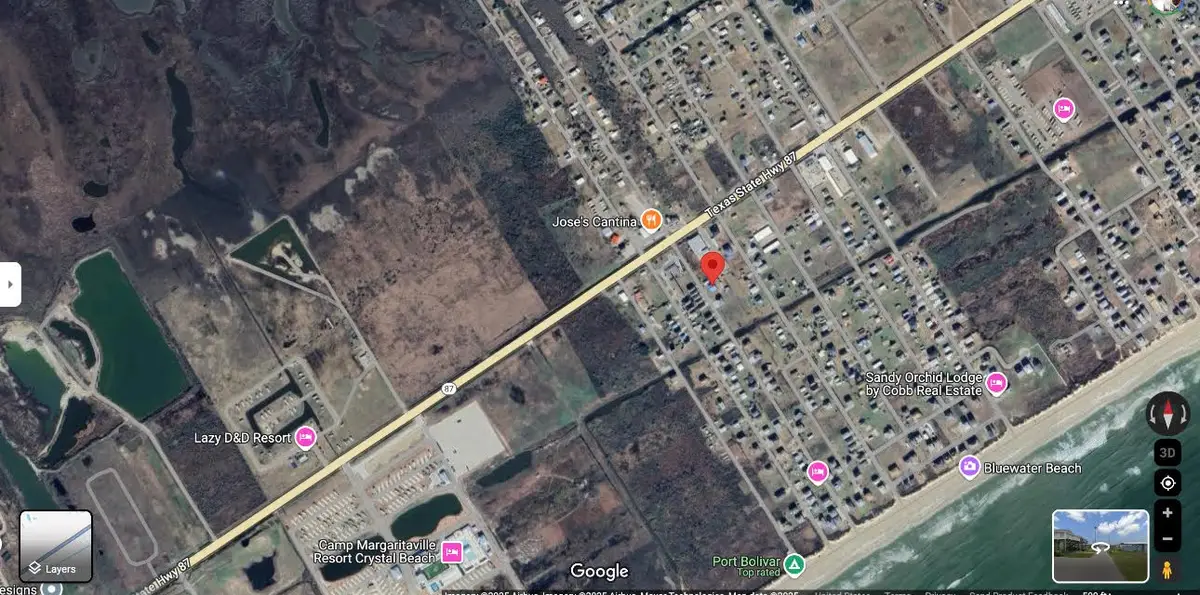1200x595 pixels.
Task: Open the hotel marker near the top right
Action: tap(1064, 108)
